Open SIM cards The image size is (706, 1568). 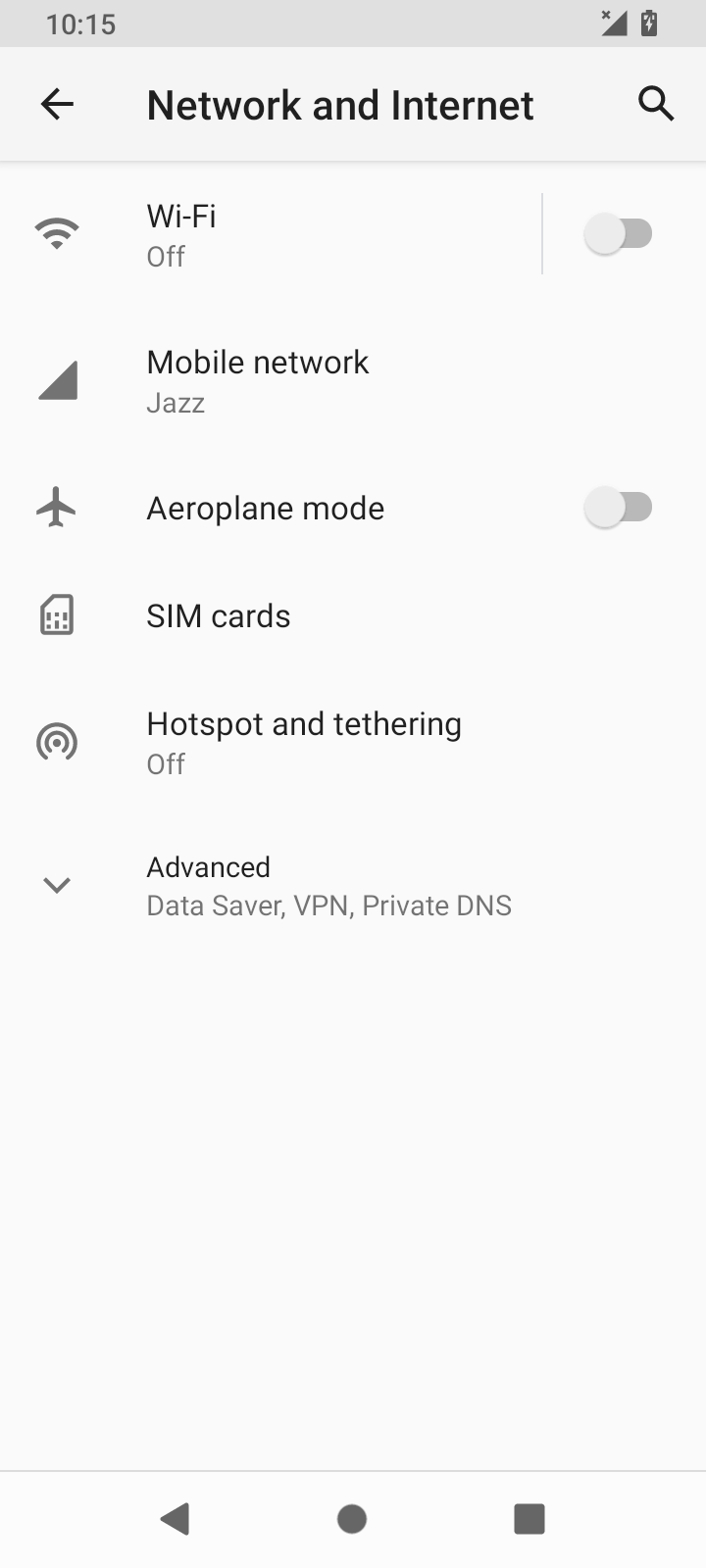(353, 615)
